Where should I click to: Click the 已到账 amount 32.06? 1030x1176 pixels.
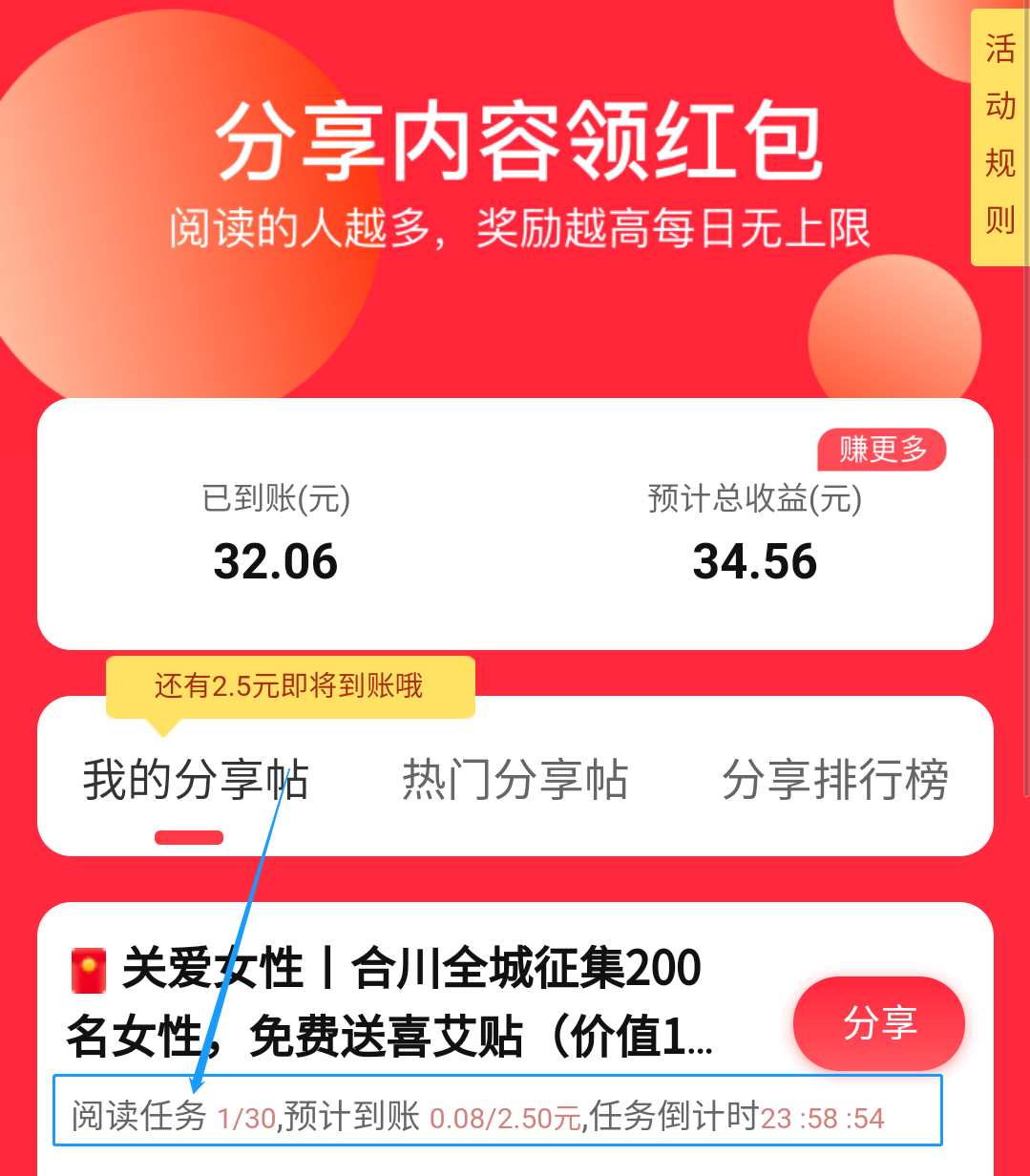(x=275, y=562)
